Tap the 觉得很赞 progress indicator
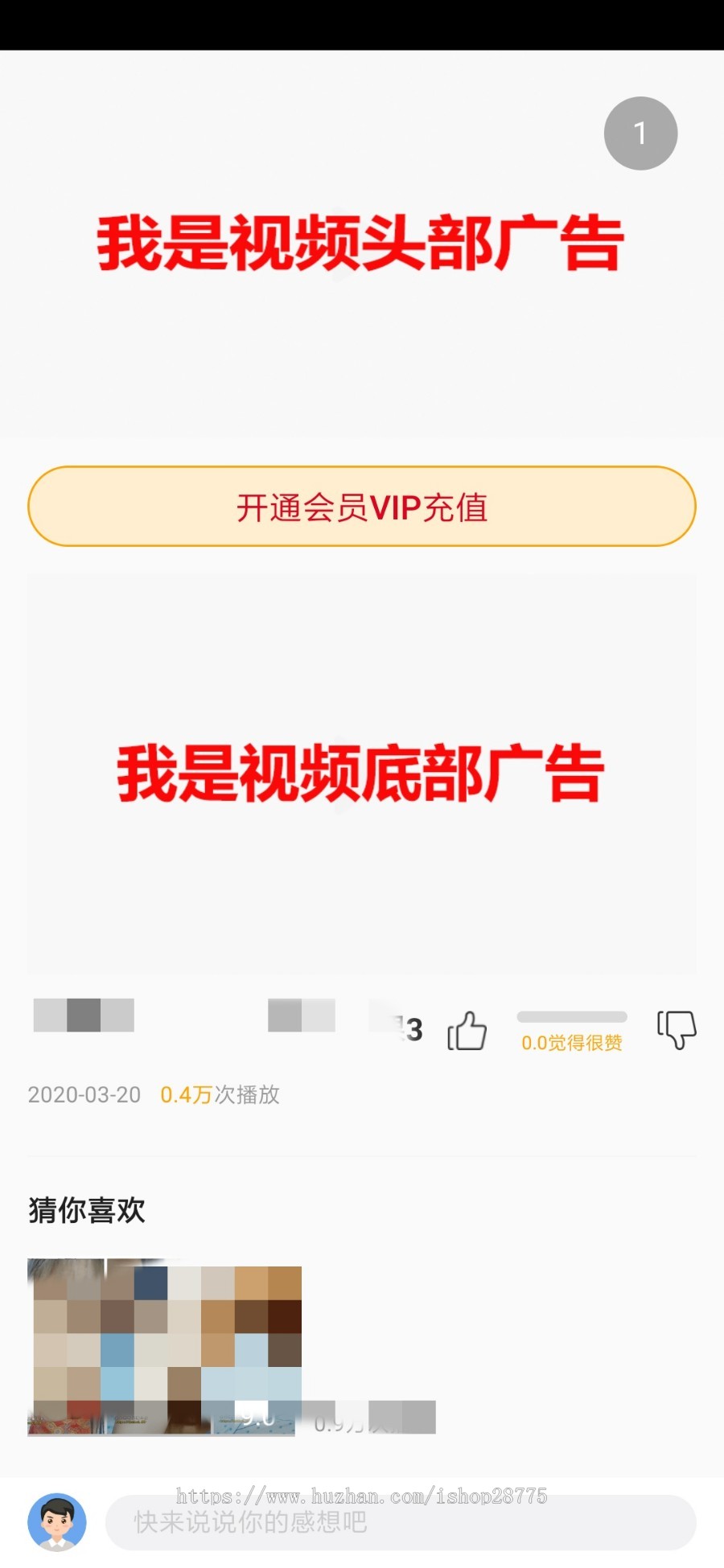 click(x=573, y=1015)
